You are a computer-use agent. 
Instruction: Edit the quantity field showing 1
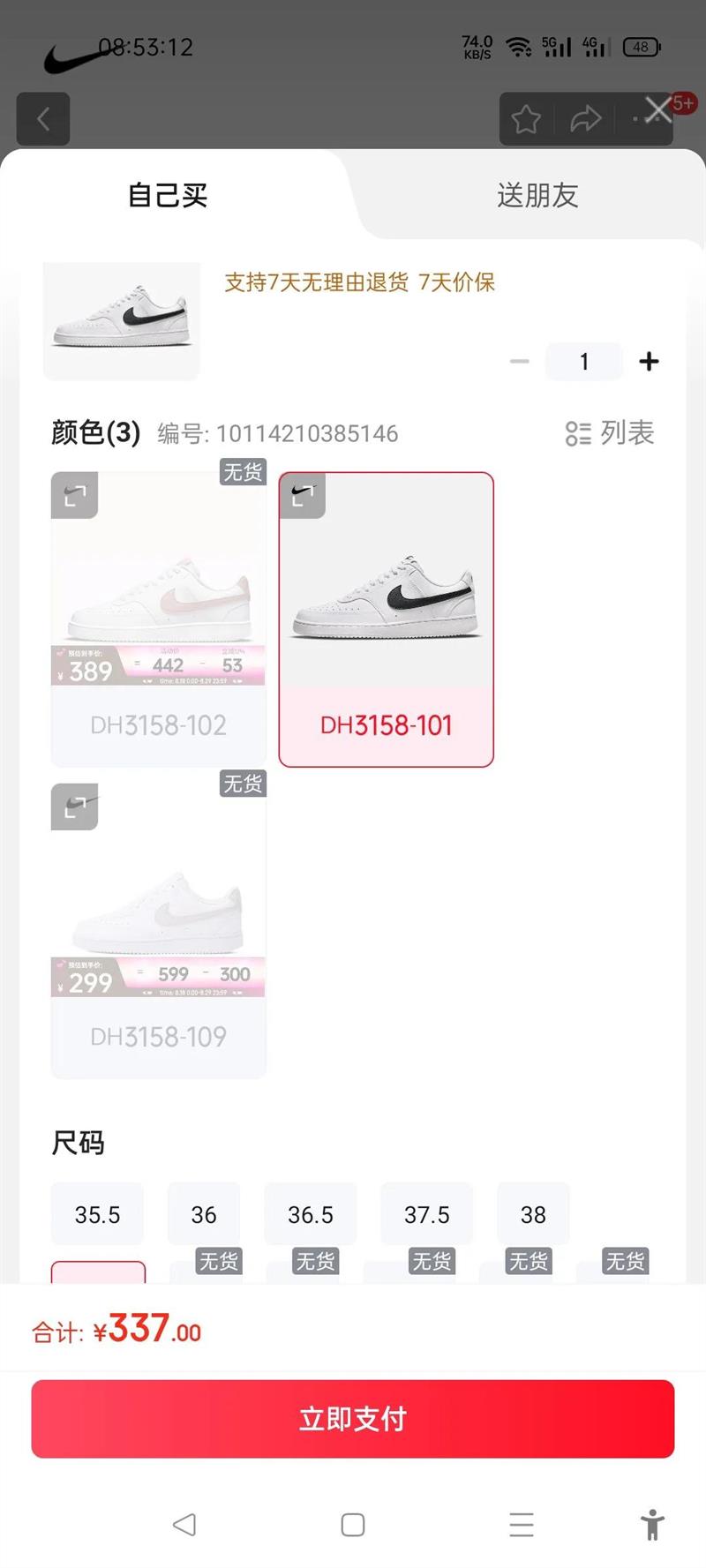[x=583, y=362]
